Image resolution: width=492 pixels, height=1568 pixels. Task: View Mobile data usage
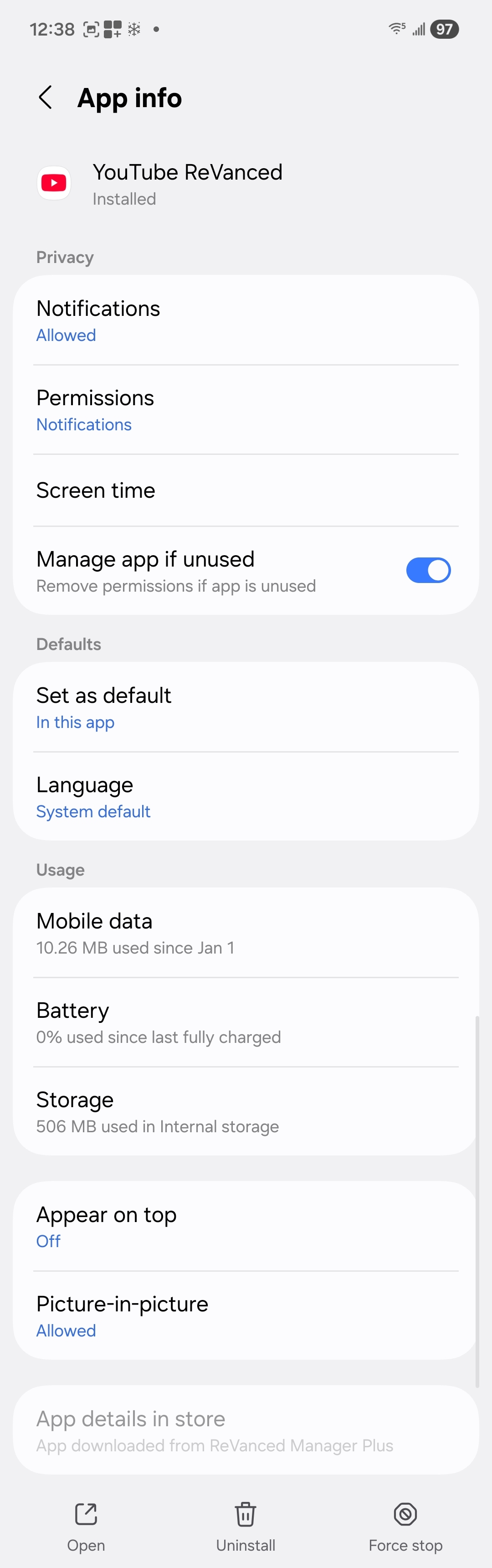(x=246, y=933)
